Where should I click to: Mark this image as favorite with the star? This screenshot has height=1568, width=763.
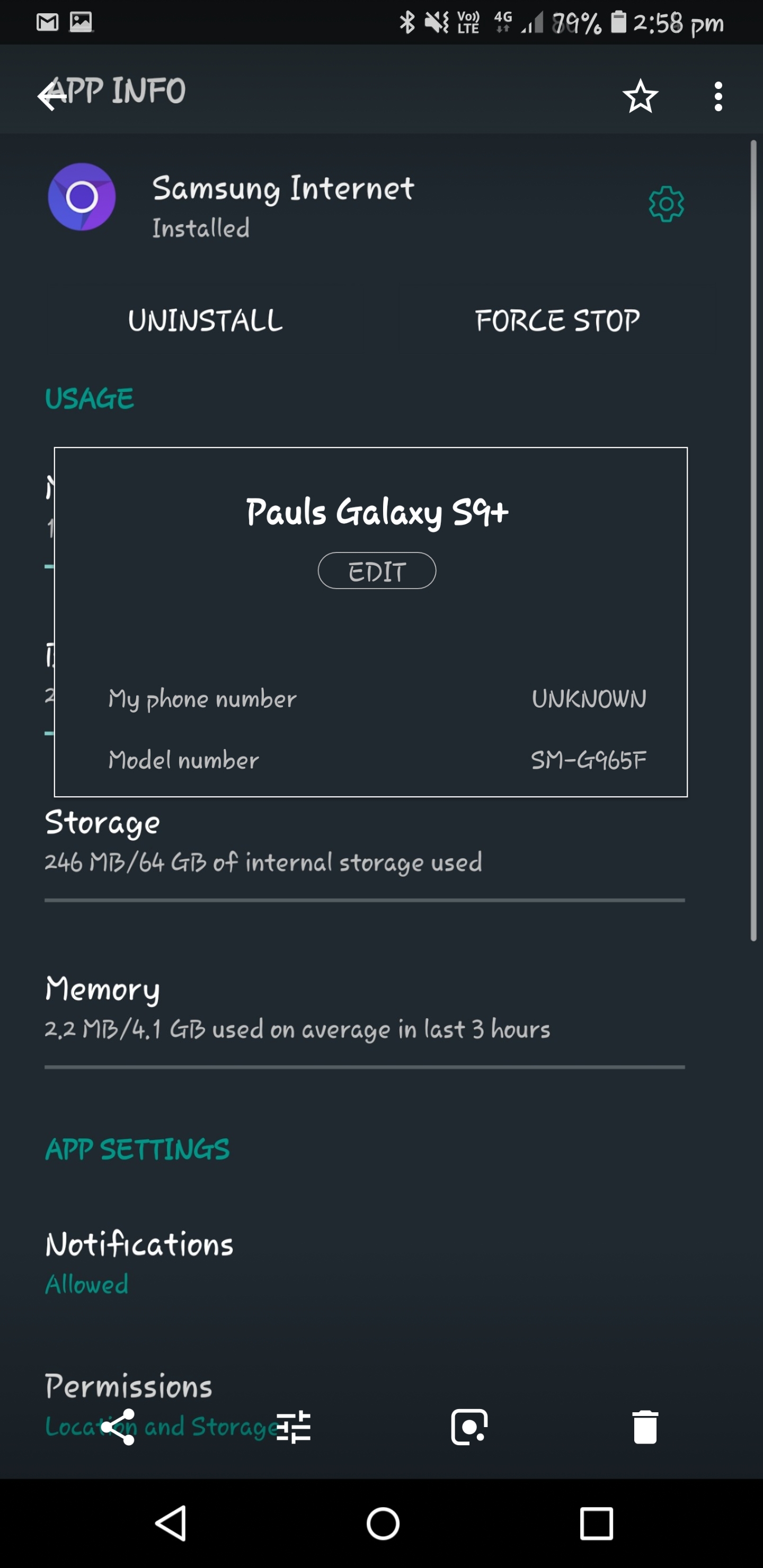point(640,96)
